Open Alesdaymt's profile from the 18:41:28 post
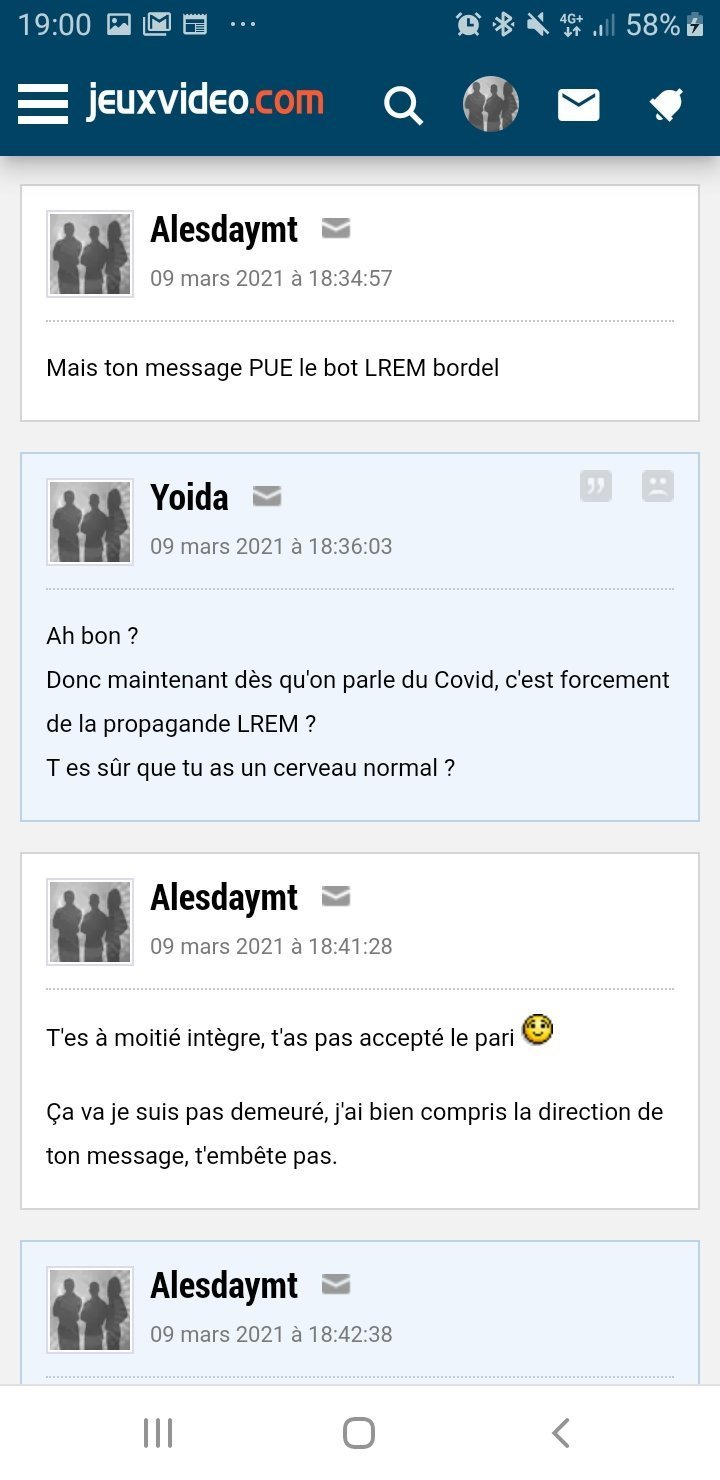 click(x=224, y=897)
